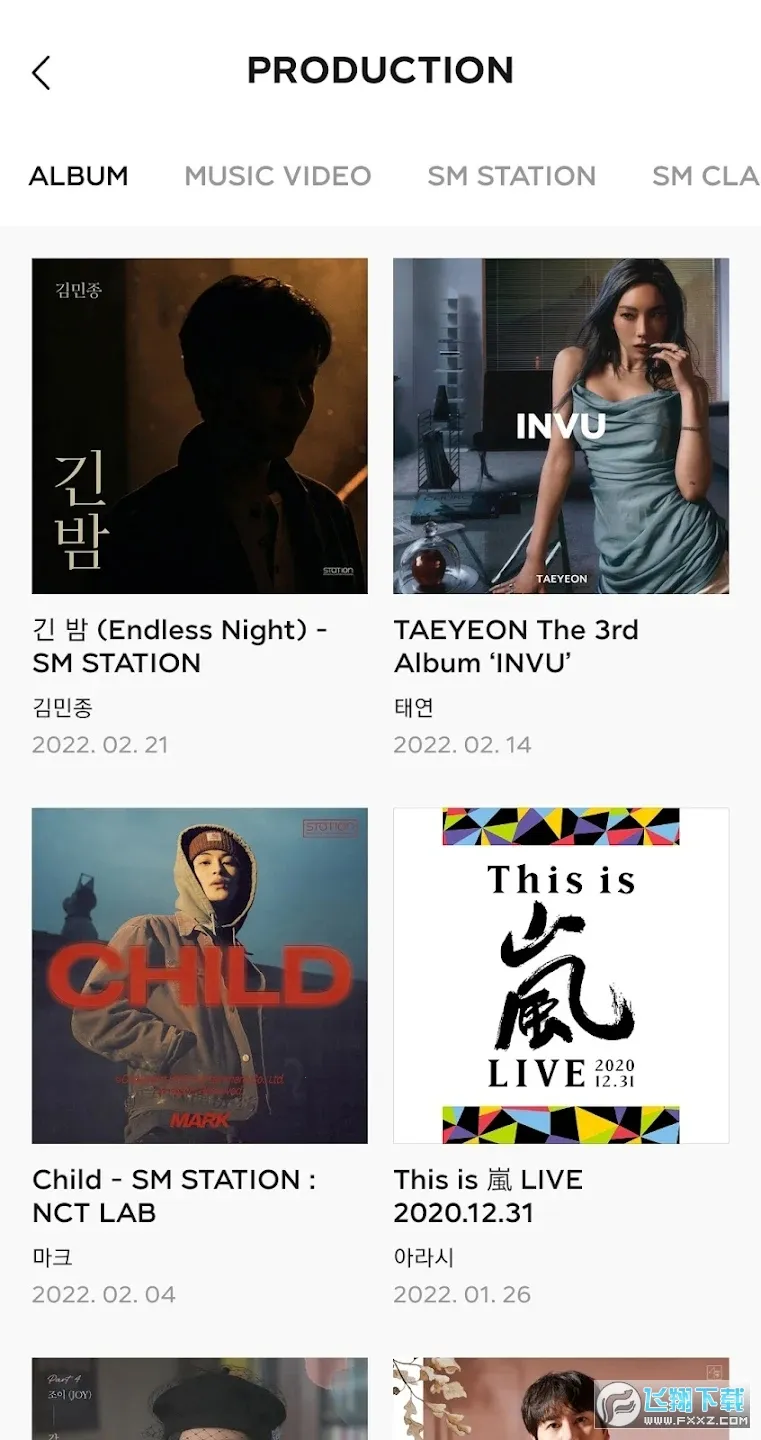Click the PRODUCTION page title
The image size is (761, 1440).
coord(380,71)
